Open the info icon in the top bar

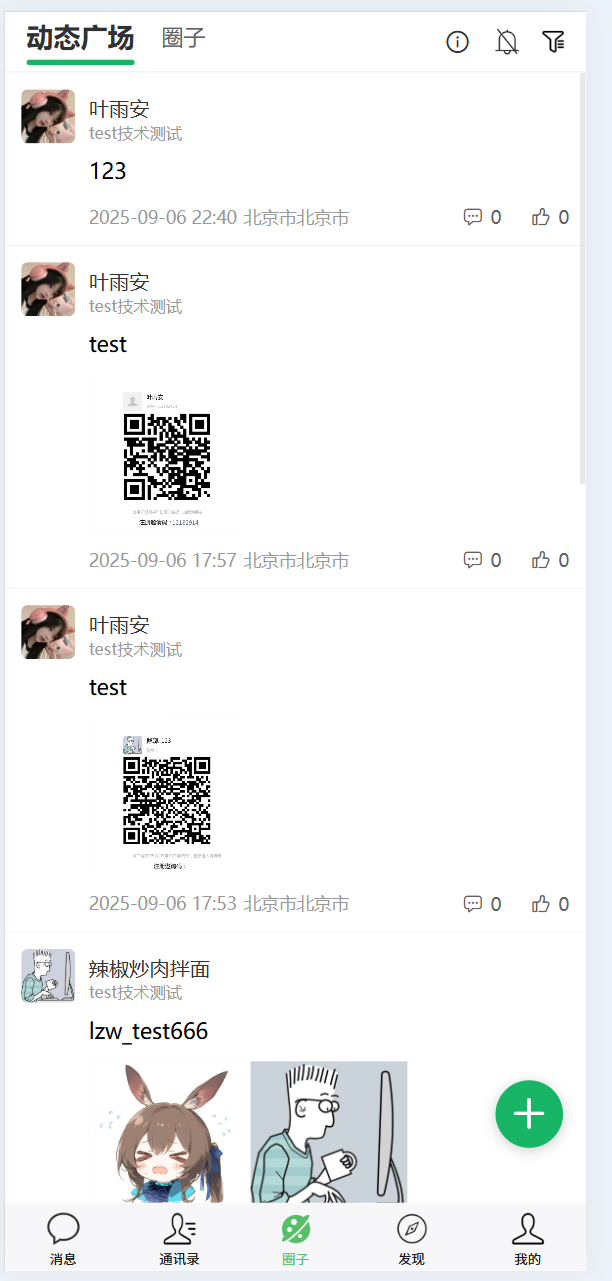[457, 41]
